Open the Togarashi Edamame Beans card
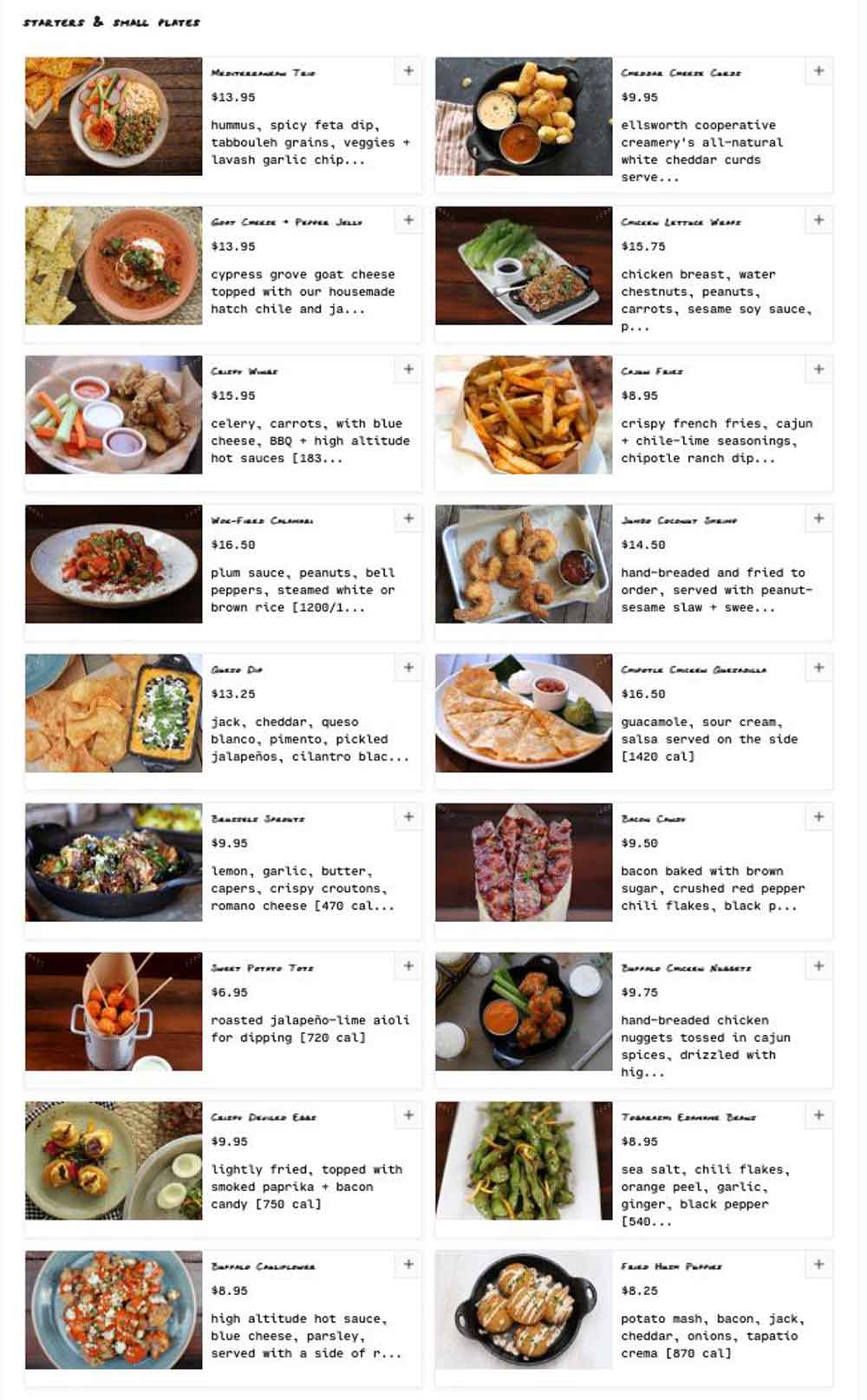The height and width of the screenshot is (1400, 867). [x=634, y=1169]
